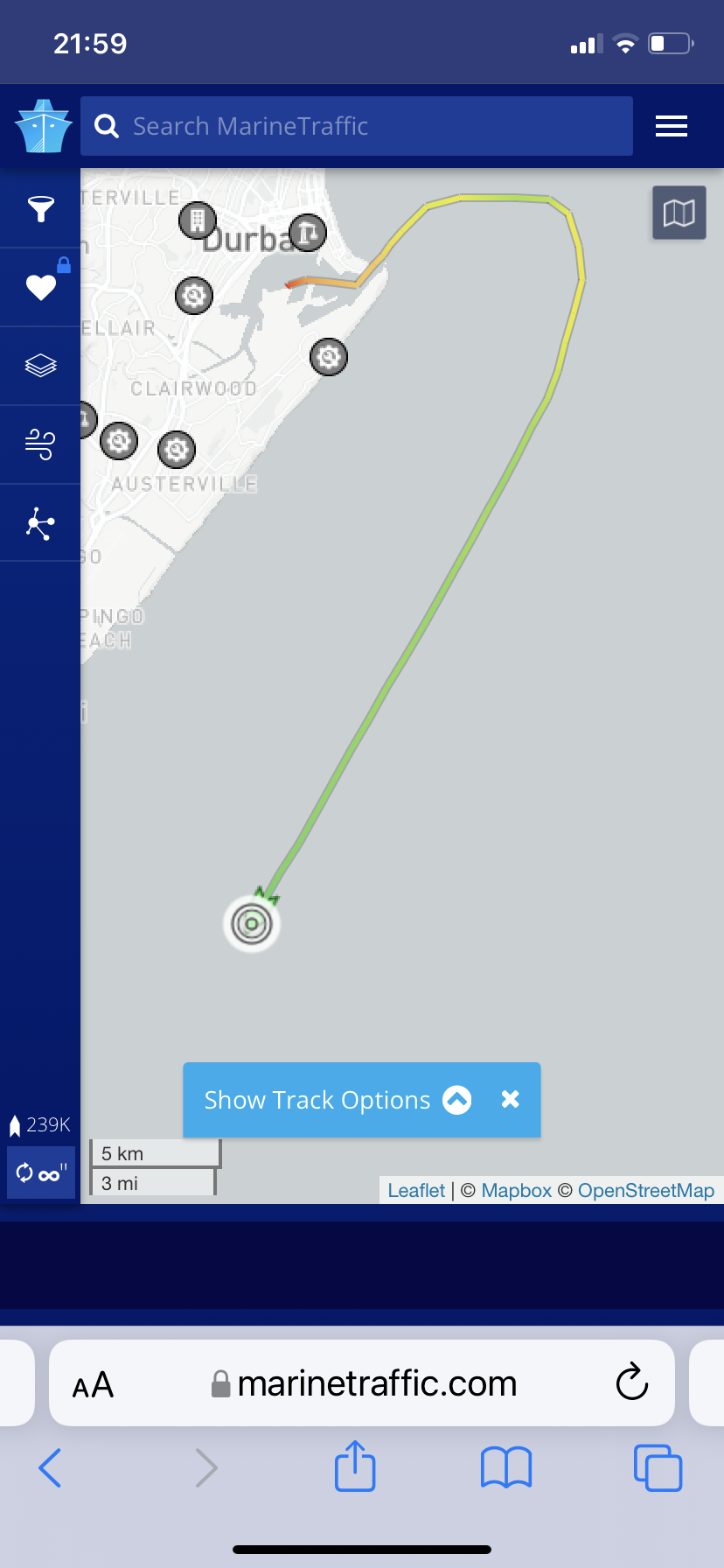Toggle the auto-refresh infinity button
Screen dimensions: 724x1568
coord(40,1172)
